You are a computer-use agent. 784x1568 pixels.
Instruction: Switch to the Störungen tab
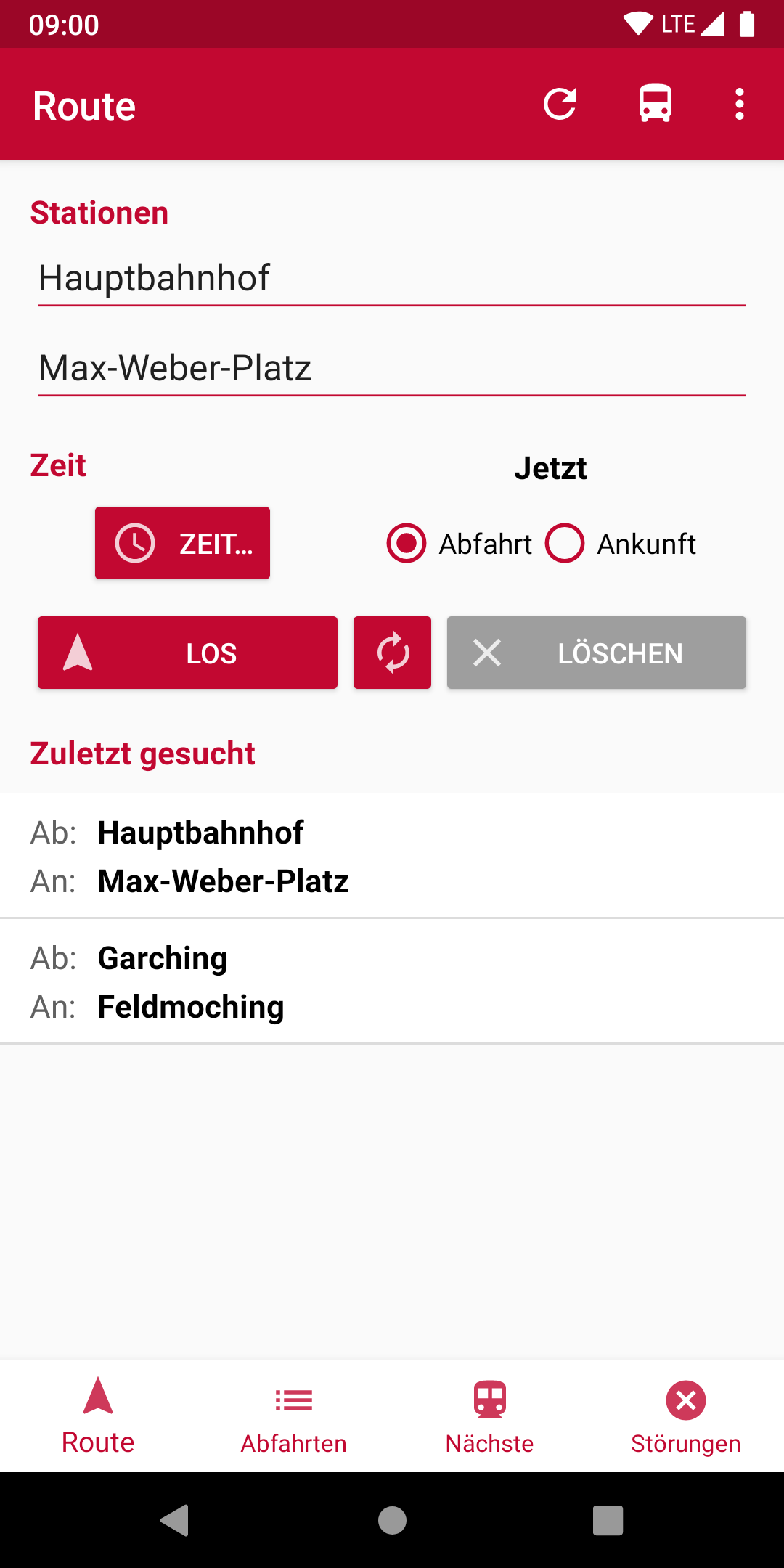(x=686, y=1416)
